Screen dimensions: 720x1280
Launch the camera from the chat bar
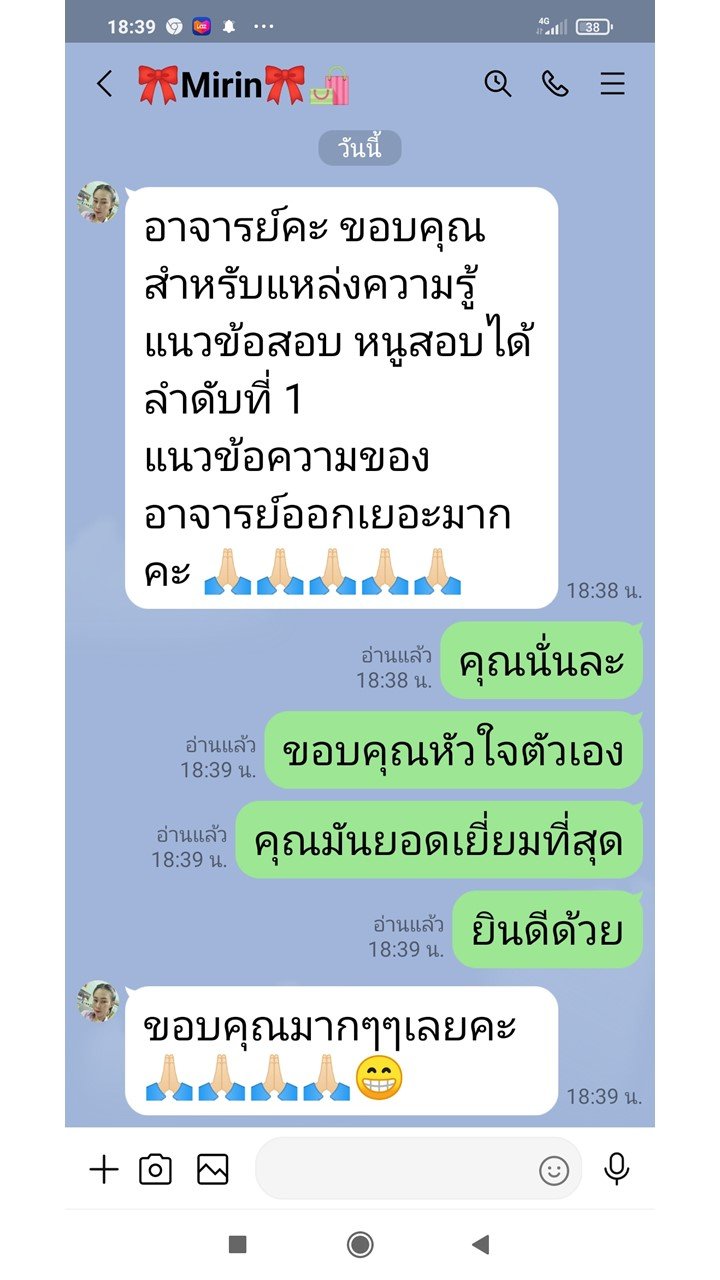[155, 1169]
